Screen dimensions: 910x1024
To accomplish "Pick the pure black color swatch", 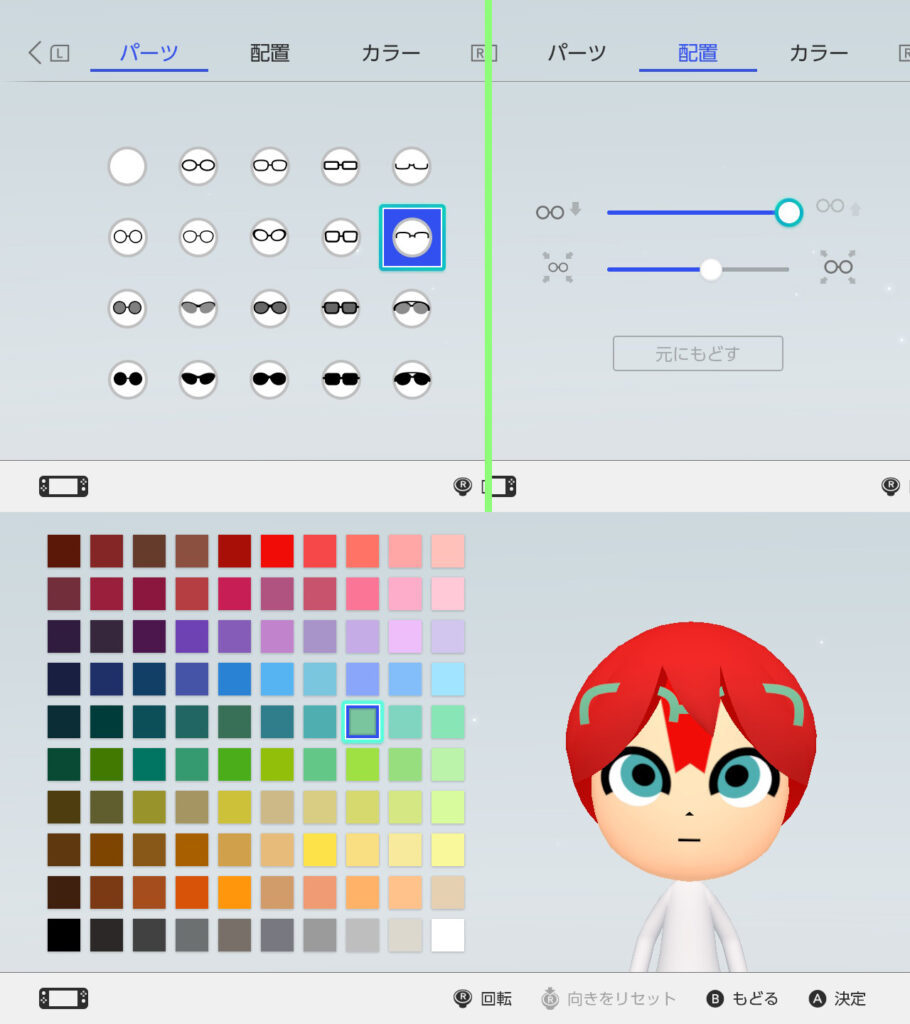I will point(64,935).
